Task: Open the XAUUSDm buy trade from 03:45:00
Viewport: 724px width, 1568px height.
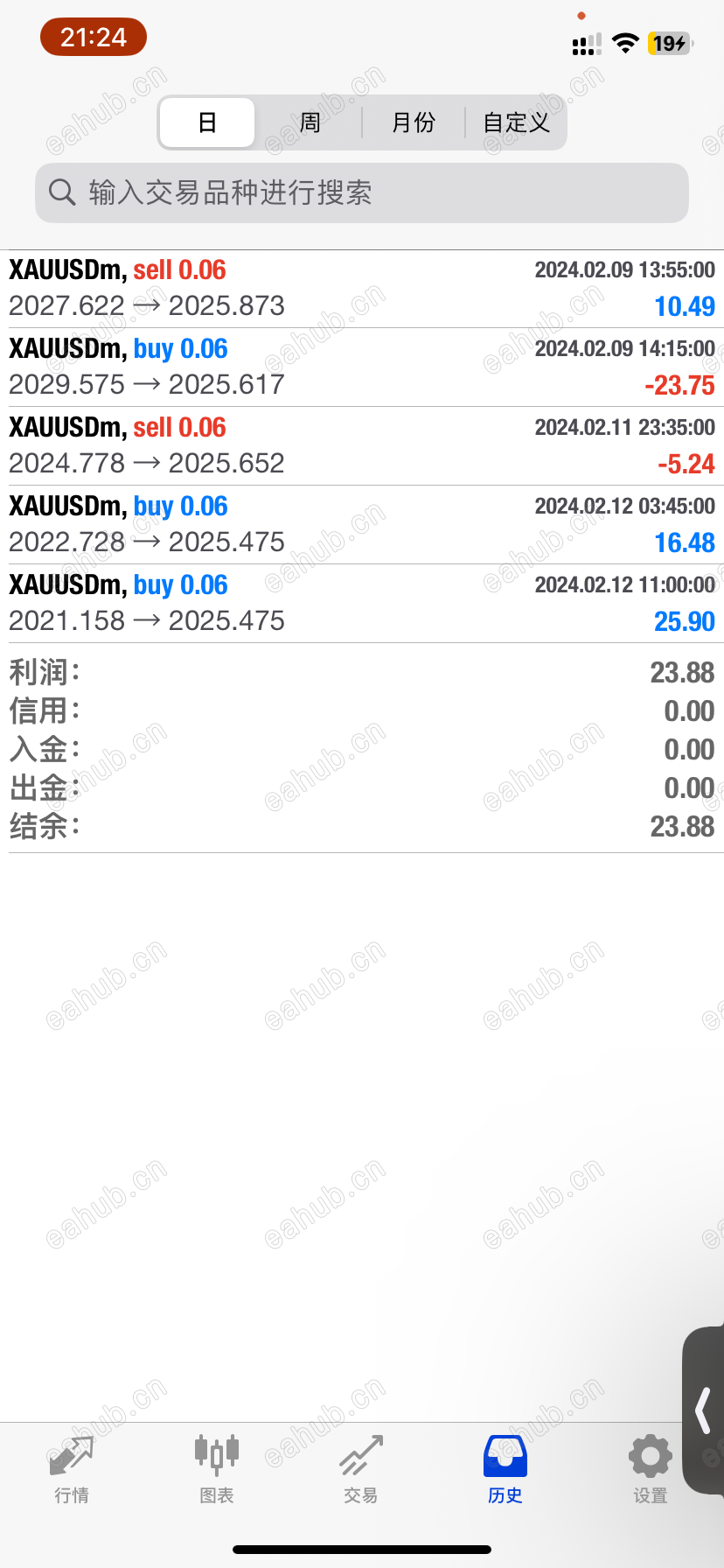Action: tap(362, 525)
